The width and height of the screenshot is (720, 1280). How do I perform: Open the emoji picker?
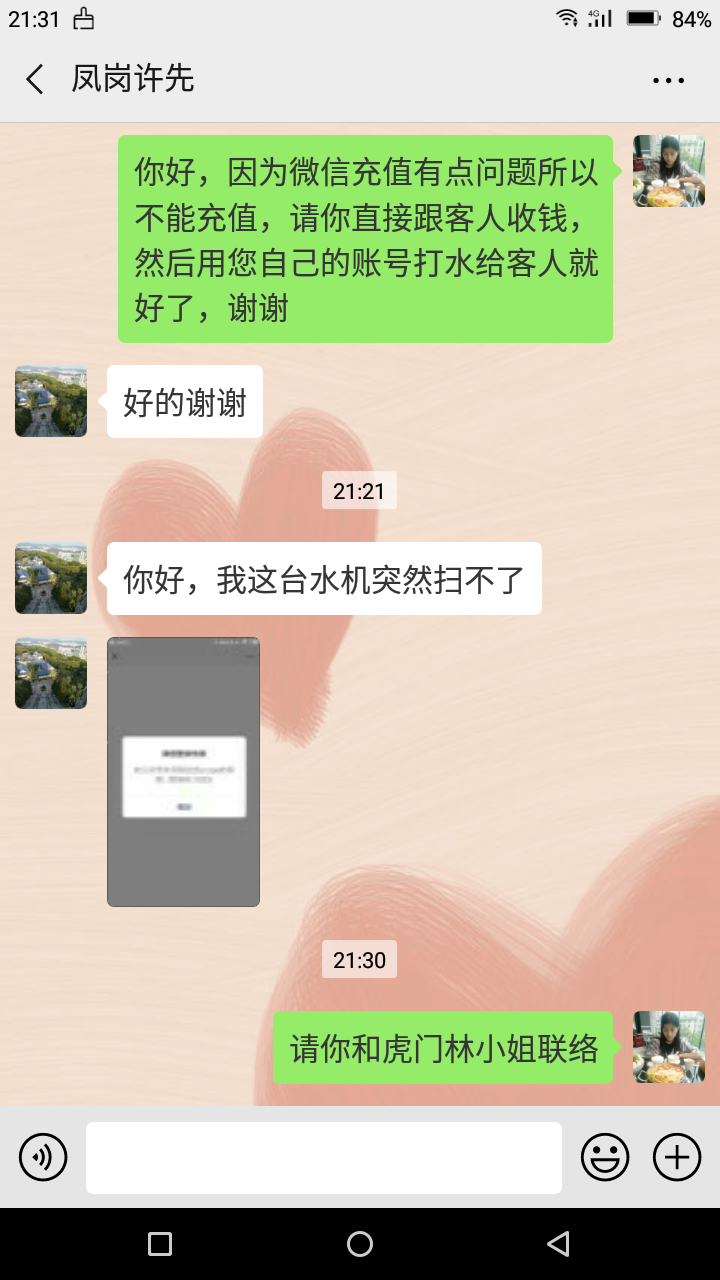(605, 1158)
